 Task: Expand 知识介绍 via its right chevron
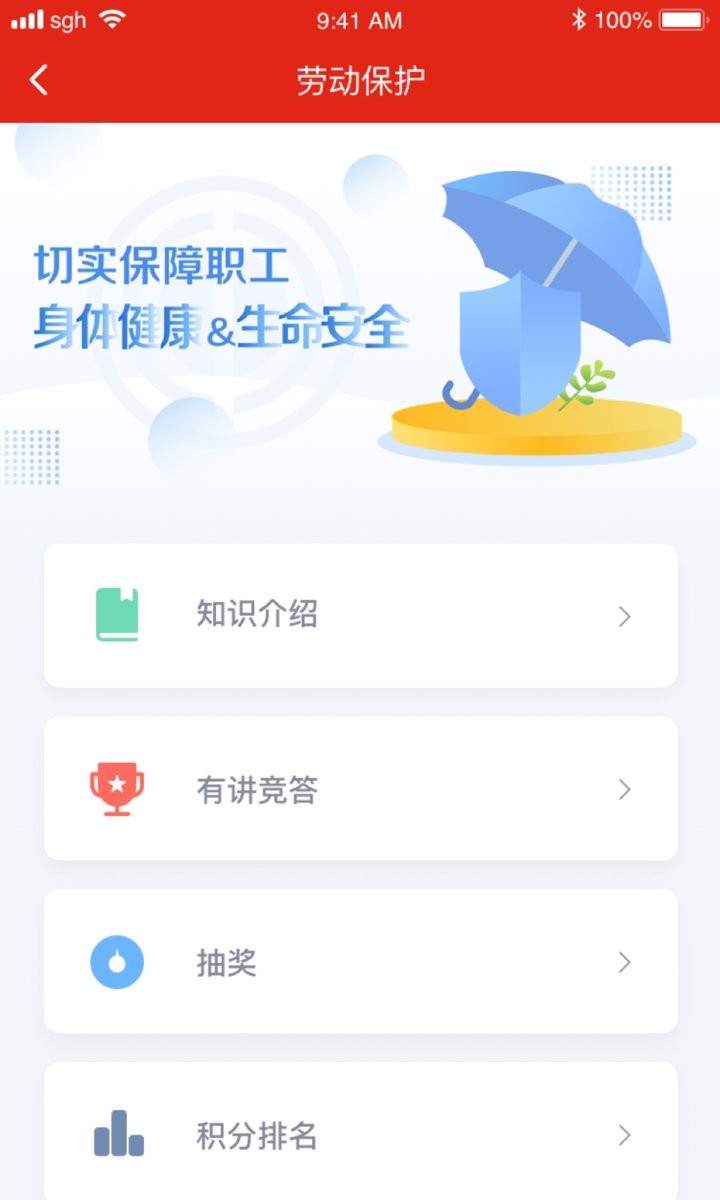click(x=625, y=615)
